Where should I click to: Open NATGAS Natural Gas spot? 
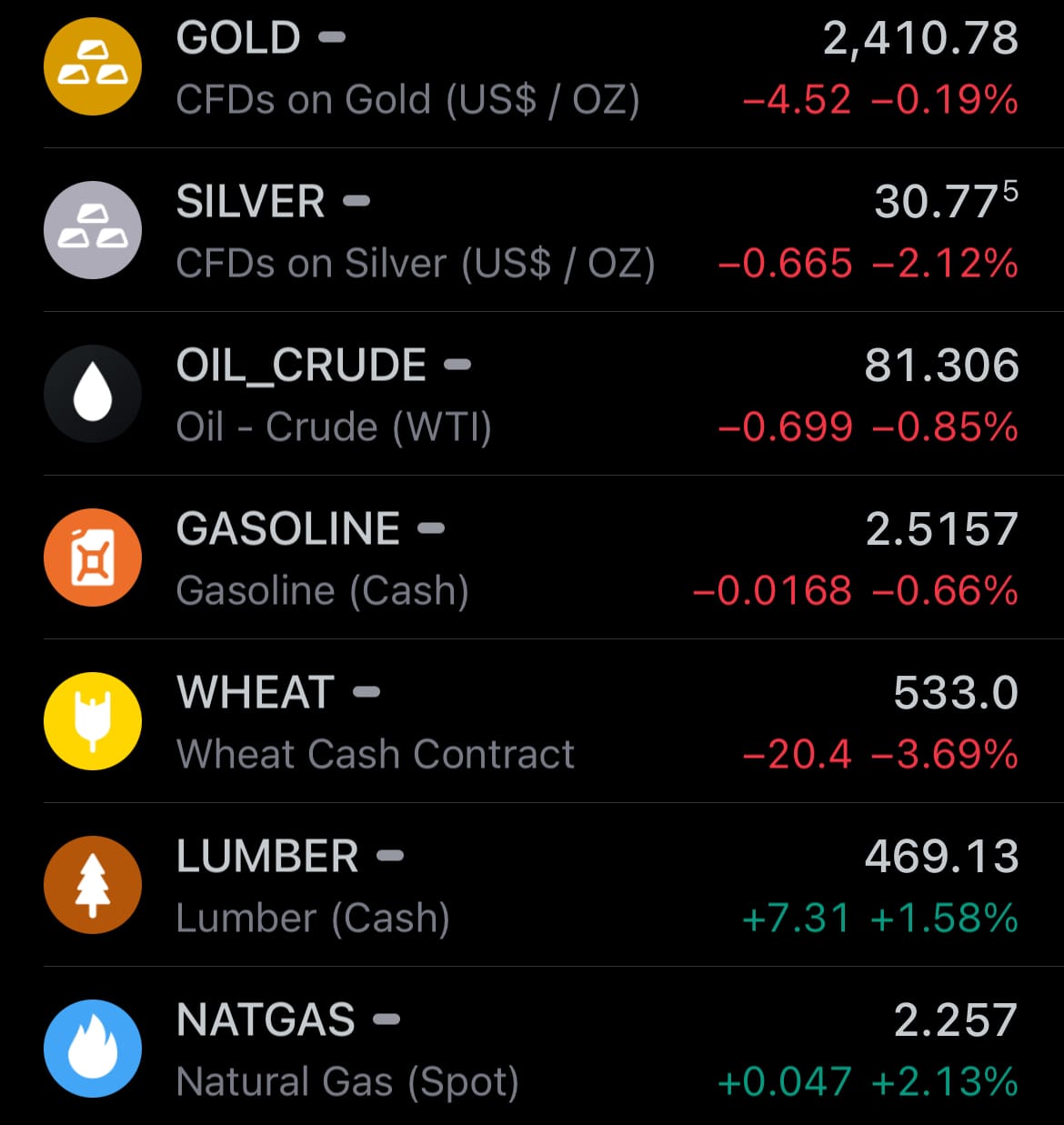(532, 1050)
